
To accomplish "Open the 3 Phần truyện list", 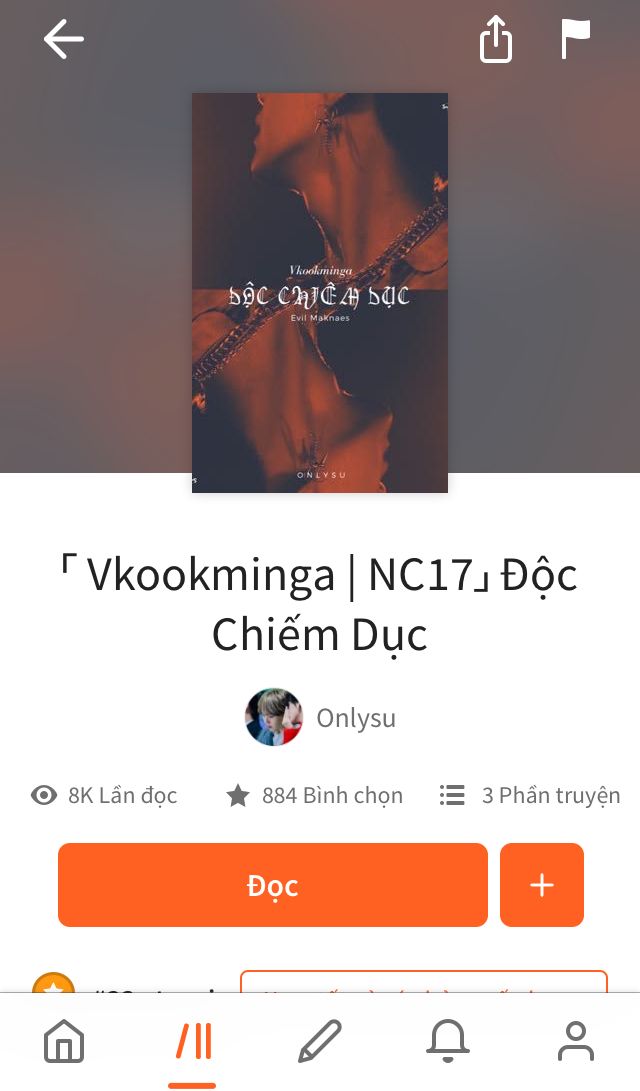I will [530, 795].
